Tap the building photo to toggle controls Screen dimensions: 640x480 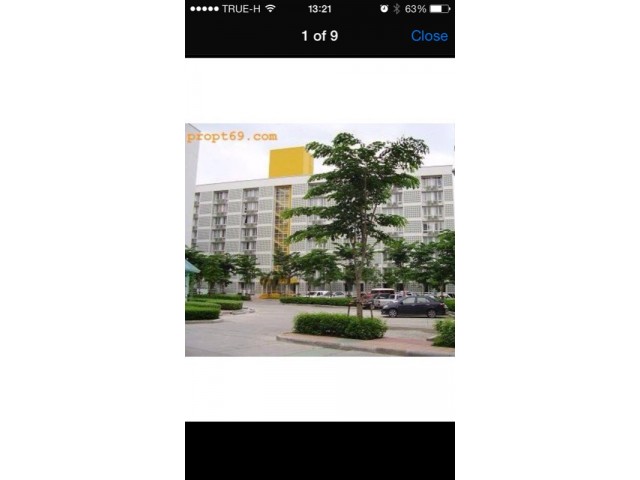(319, 240)
